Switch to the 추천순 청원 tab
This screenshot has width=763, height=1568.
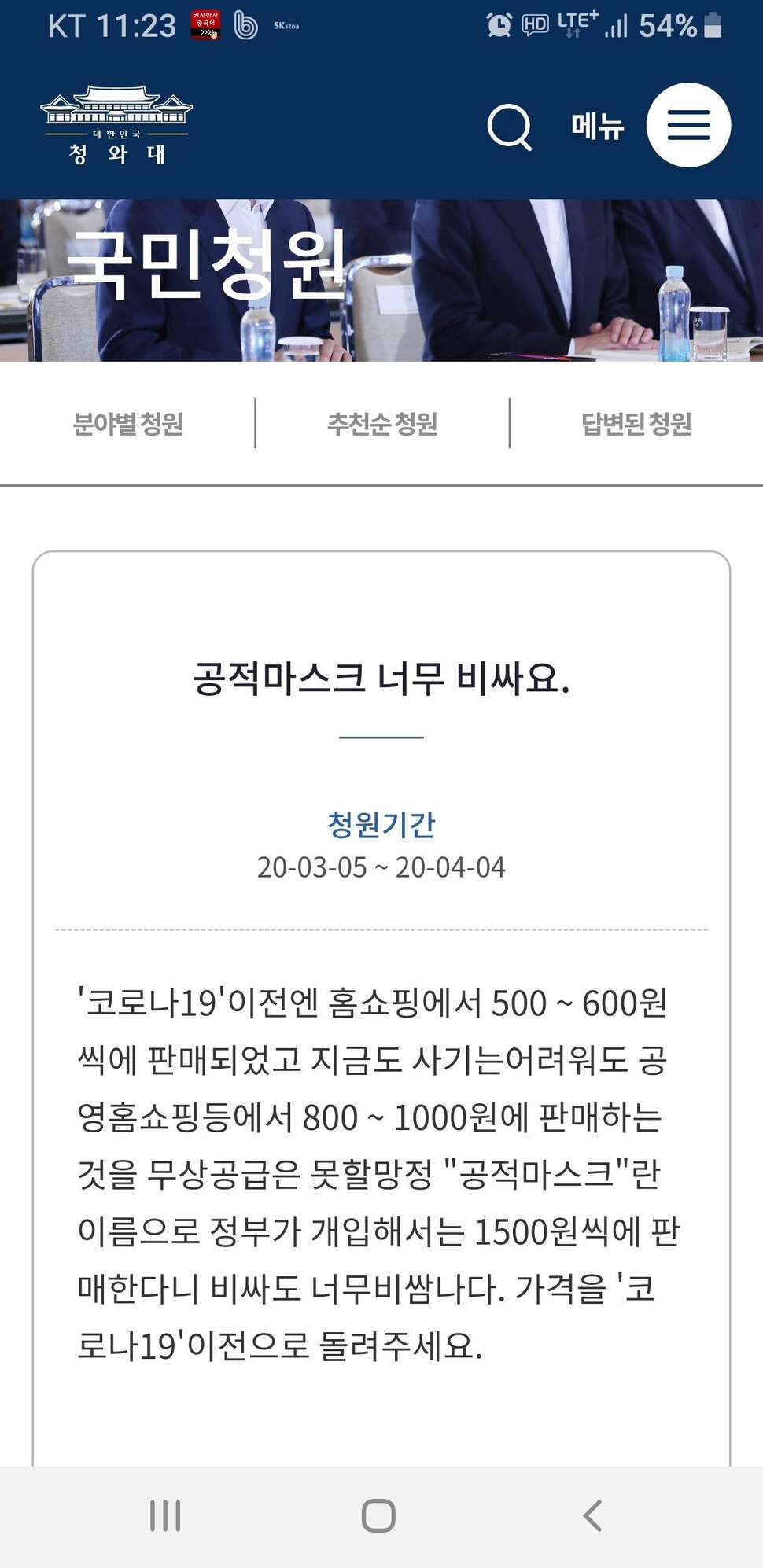(x=382, y=424)
